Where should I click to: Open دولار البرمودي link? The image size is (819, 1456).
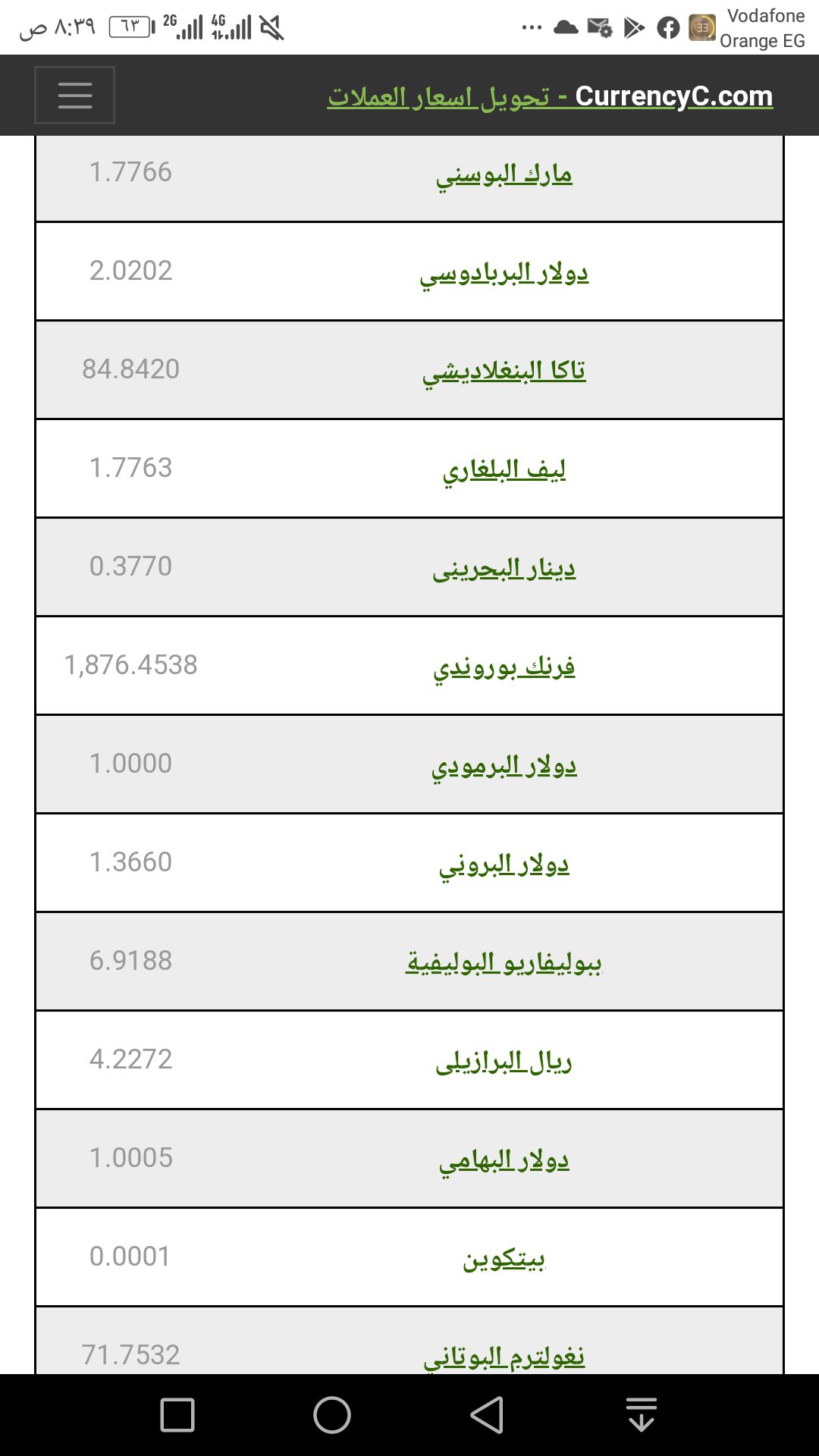[x=504, y=766]
